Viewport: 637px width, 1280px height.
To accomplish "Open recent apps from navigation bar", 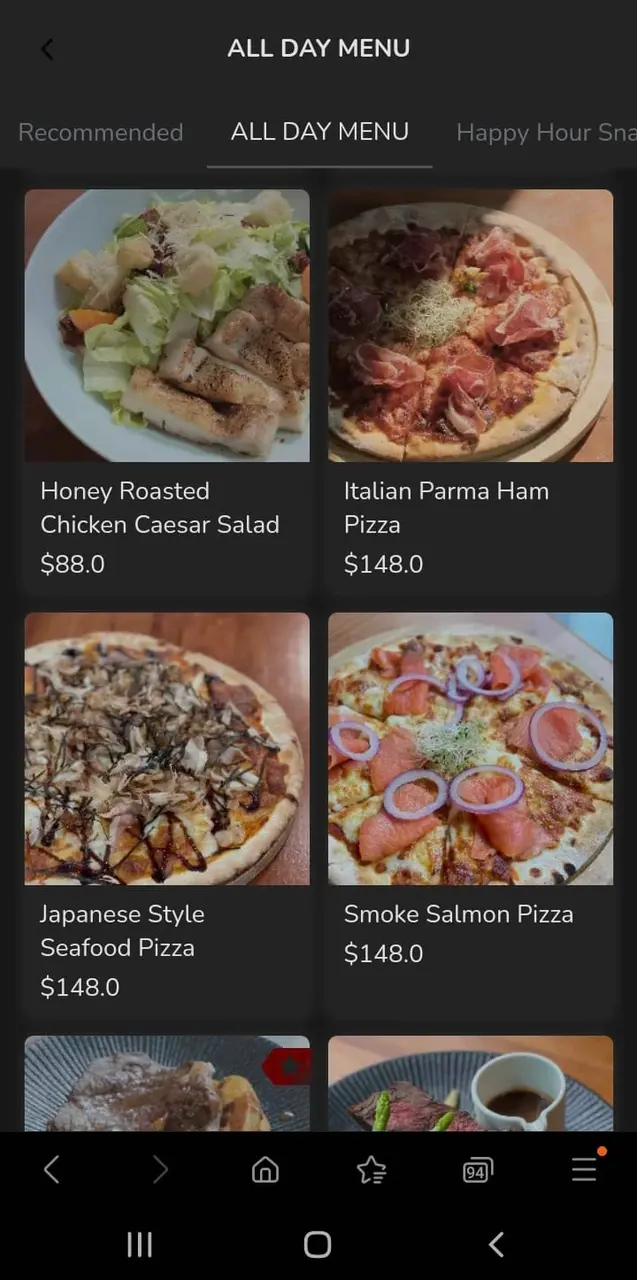I will tap(139, 1244).
